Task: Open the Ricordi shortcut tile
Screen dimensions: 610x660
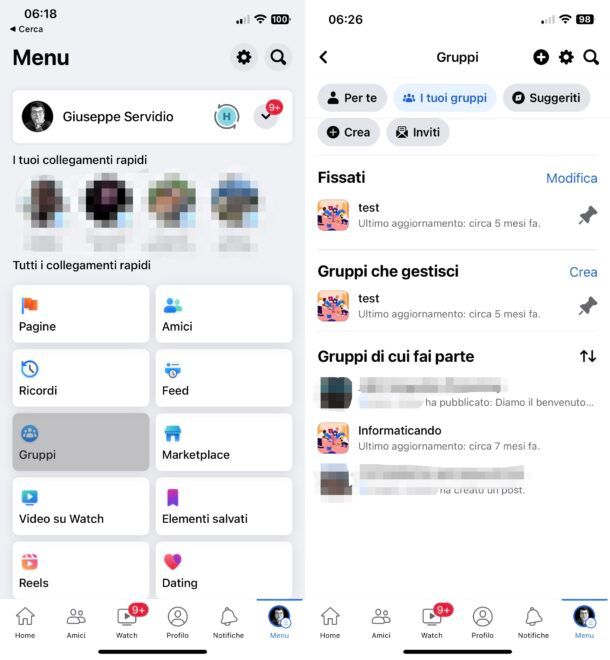Action: (x=81, y=378)
